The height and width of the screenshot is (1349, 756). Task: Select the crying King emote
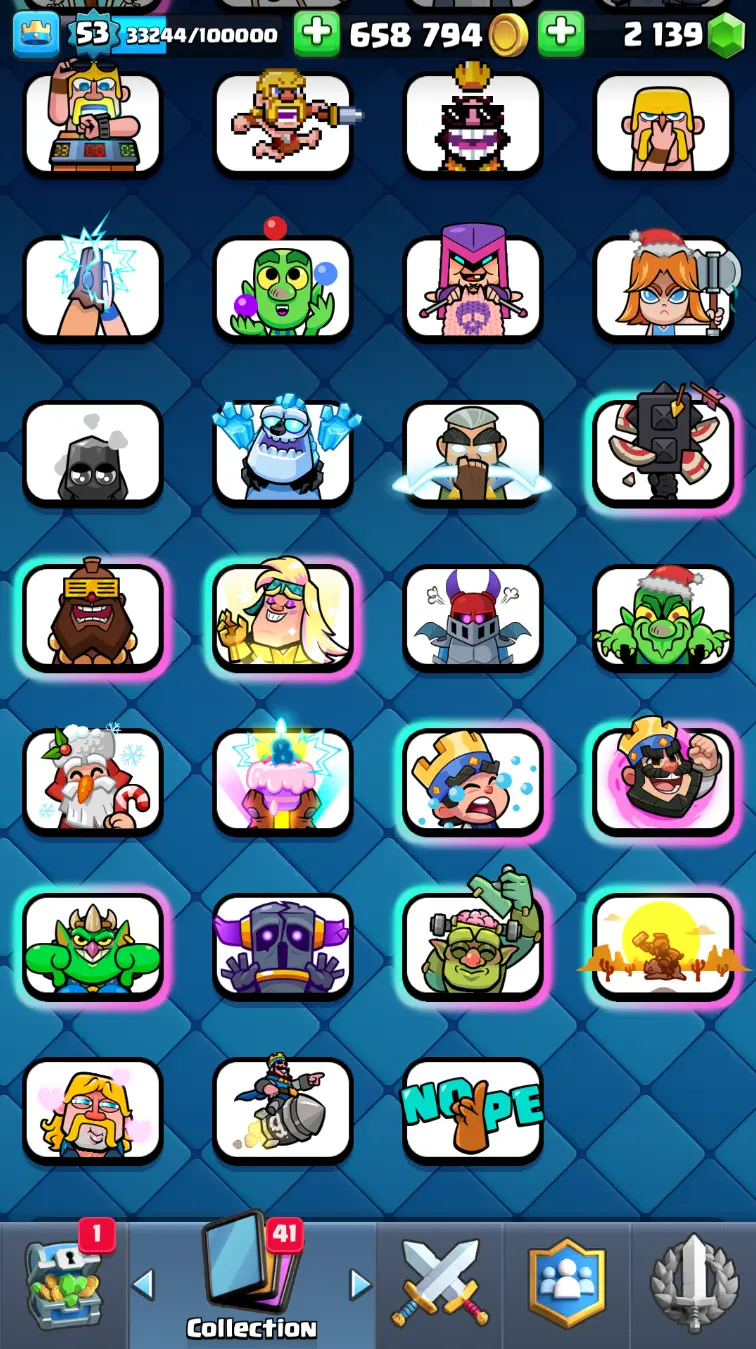(473, 781)
